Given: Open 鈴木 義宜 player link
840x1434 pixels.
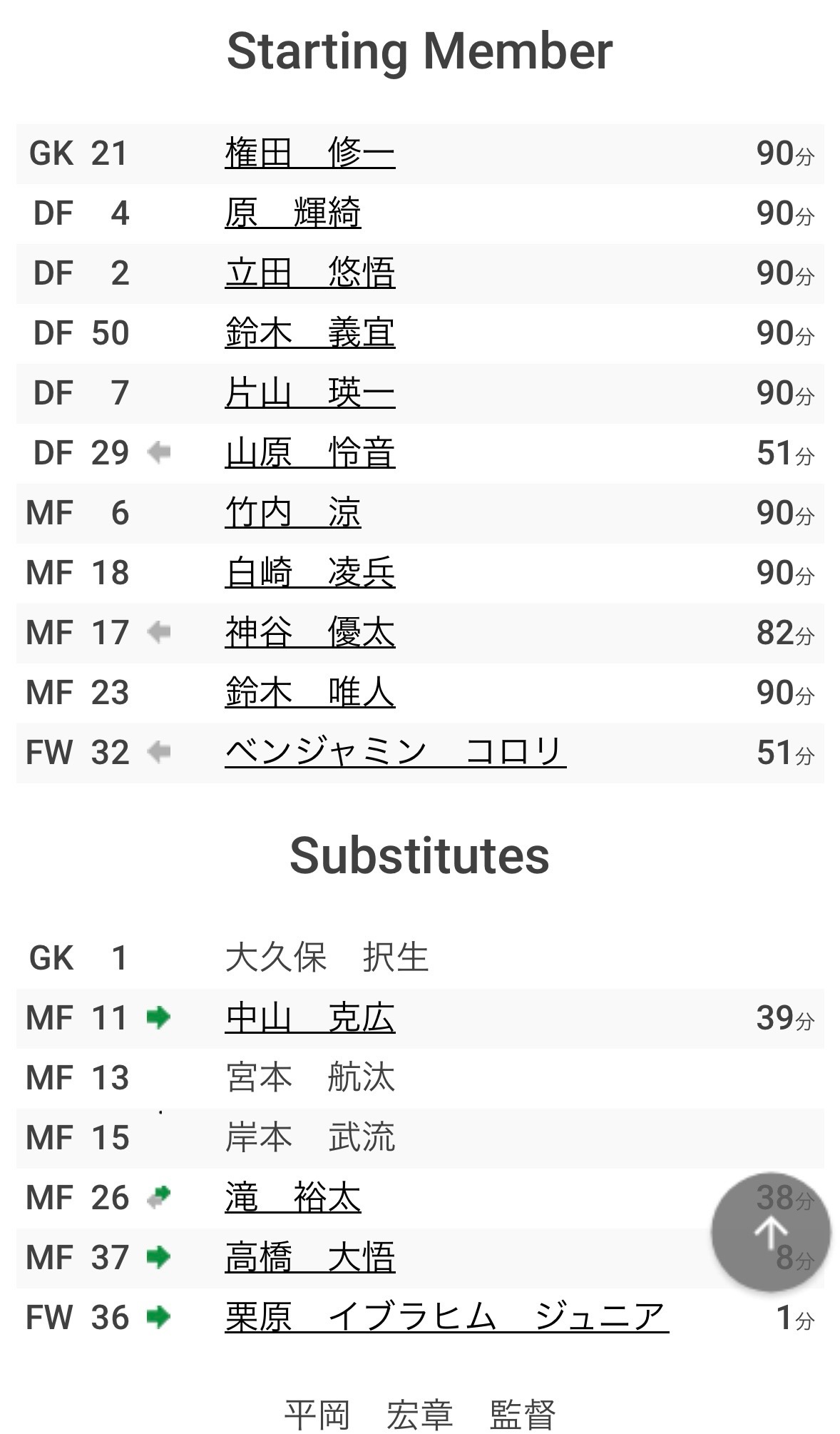Looking at the screenshot, I should tap(310, 333).
